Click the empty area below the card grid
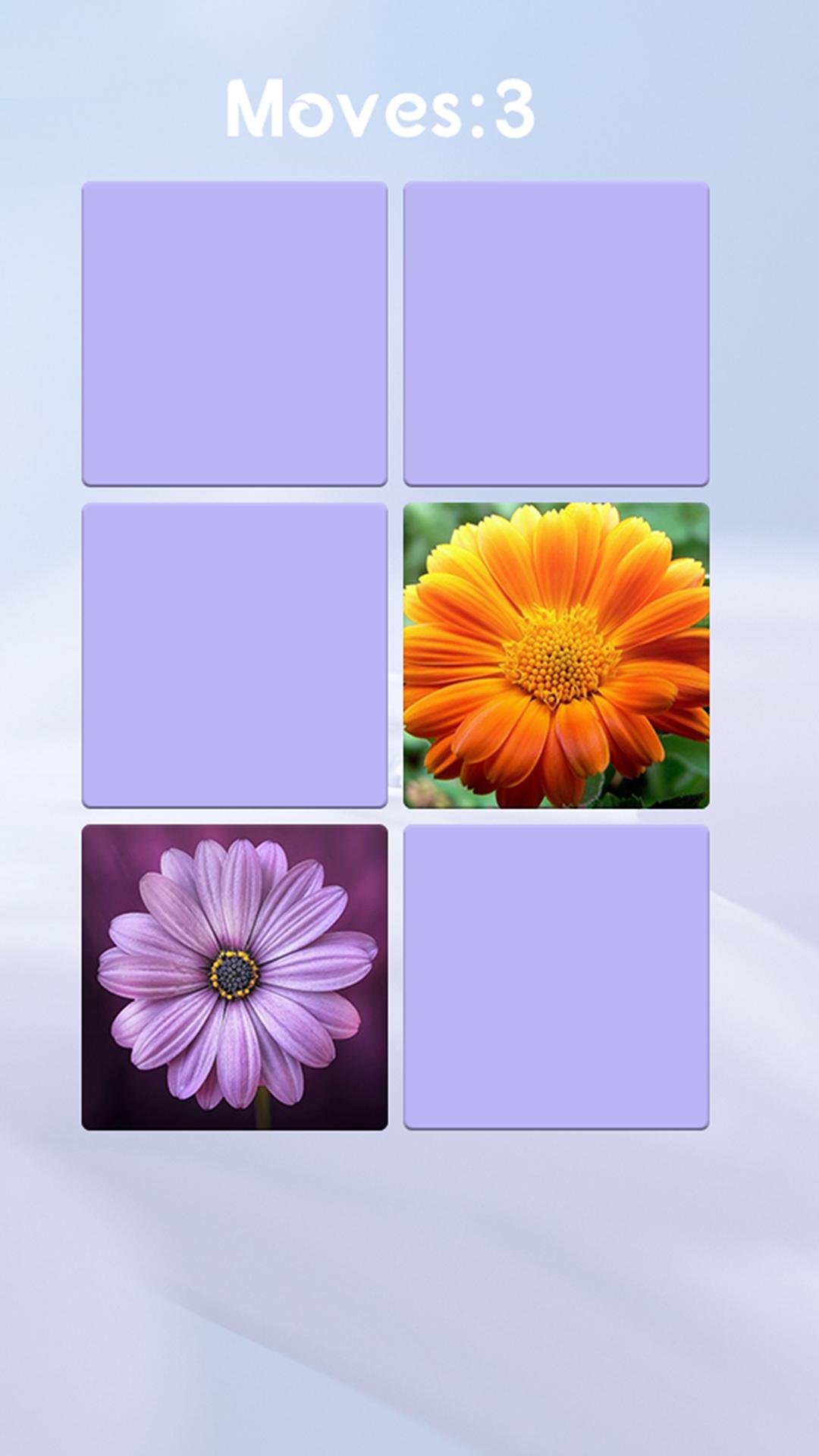This screenshot has height=1456, width=819. pos(409,1251)
